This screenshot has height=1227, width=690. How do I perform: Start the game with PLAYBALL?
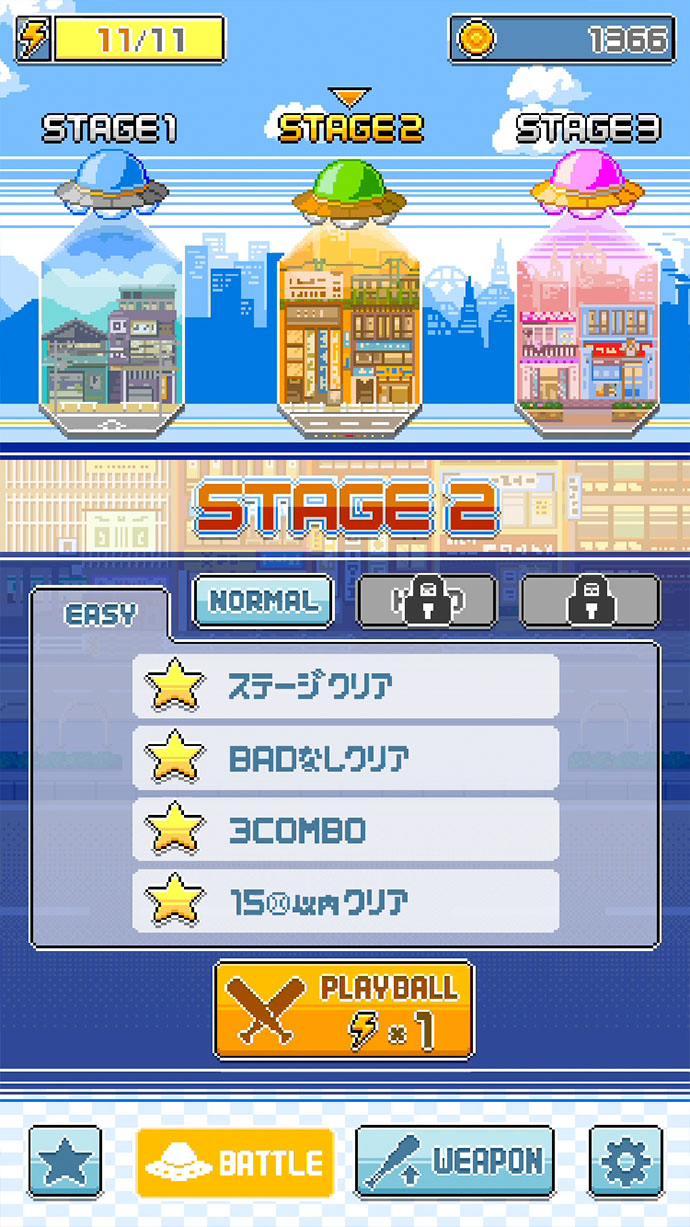tap(344, 1010)
